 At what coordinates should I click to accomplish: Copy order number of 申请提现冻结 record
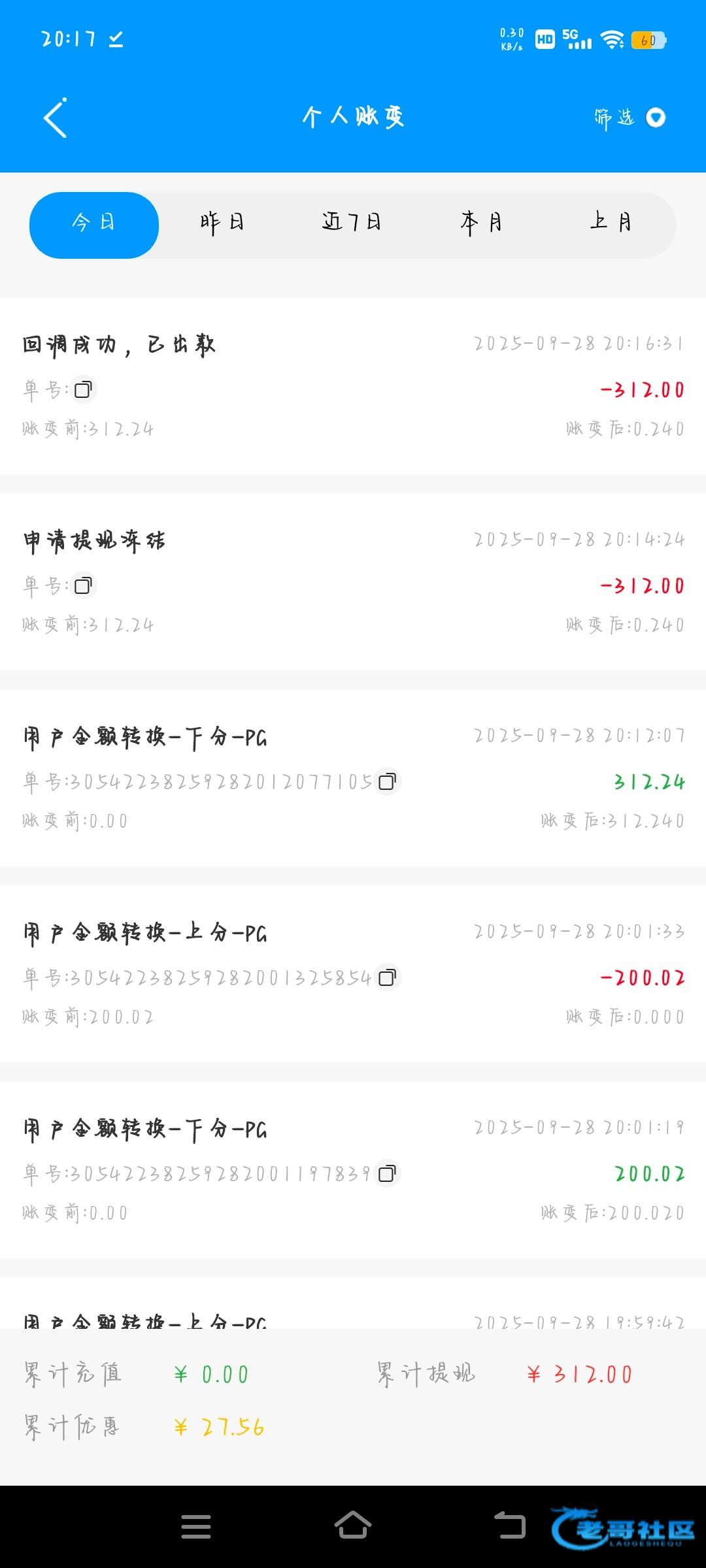click(83, 586)
